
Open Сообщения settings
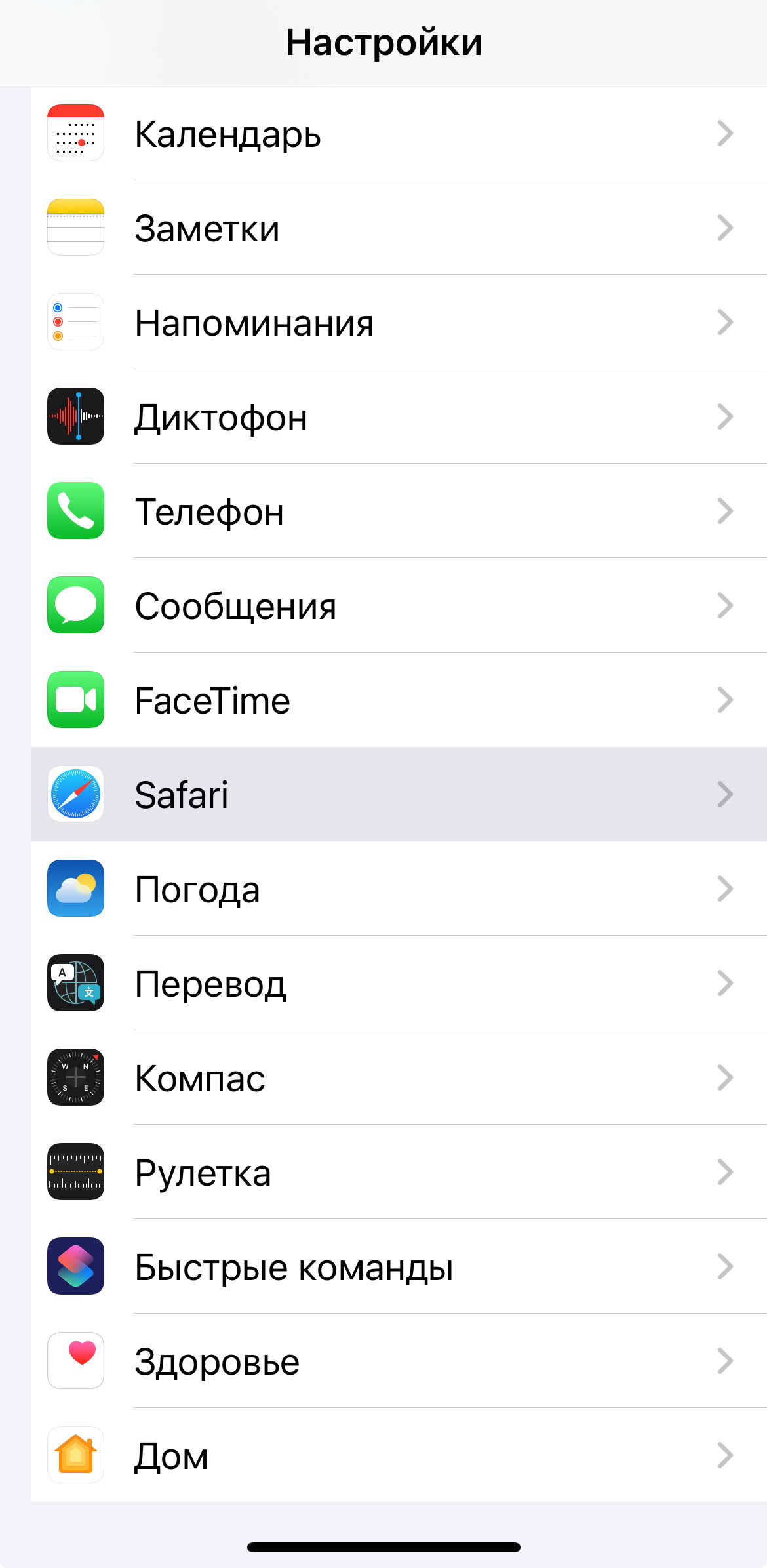[x=399, y=605]
